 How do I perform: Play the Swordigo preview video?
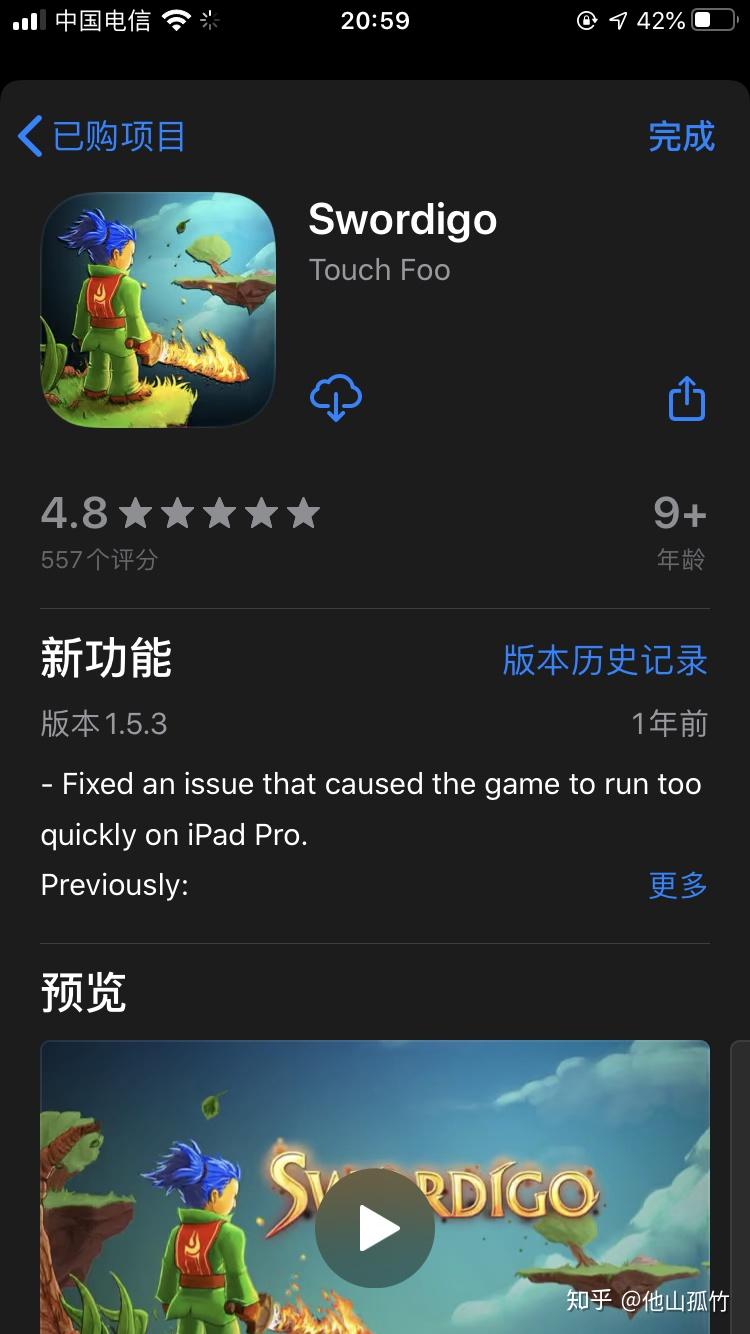[x=375, y=1228]
